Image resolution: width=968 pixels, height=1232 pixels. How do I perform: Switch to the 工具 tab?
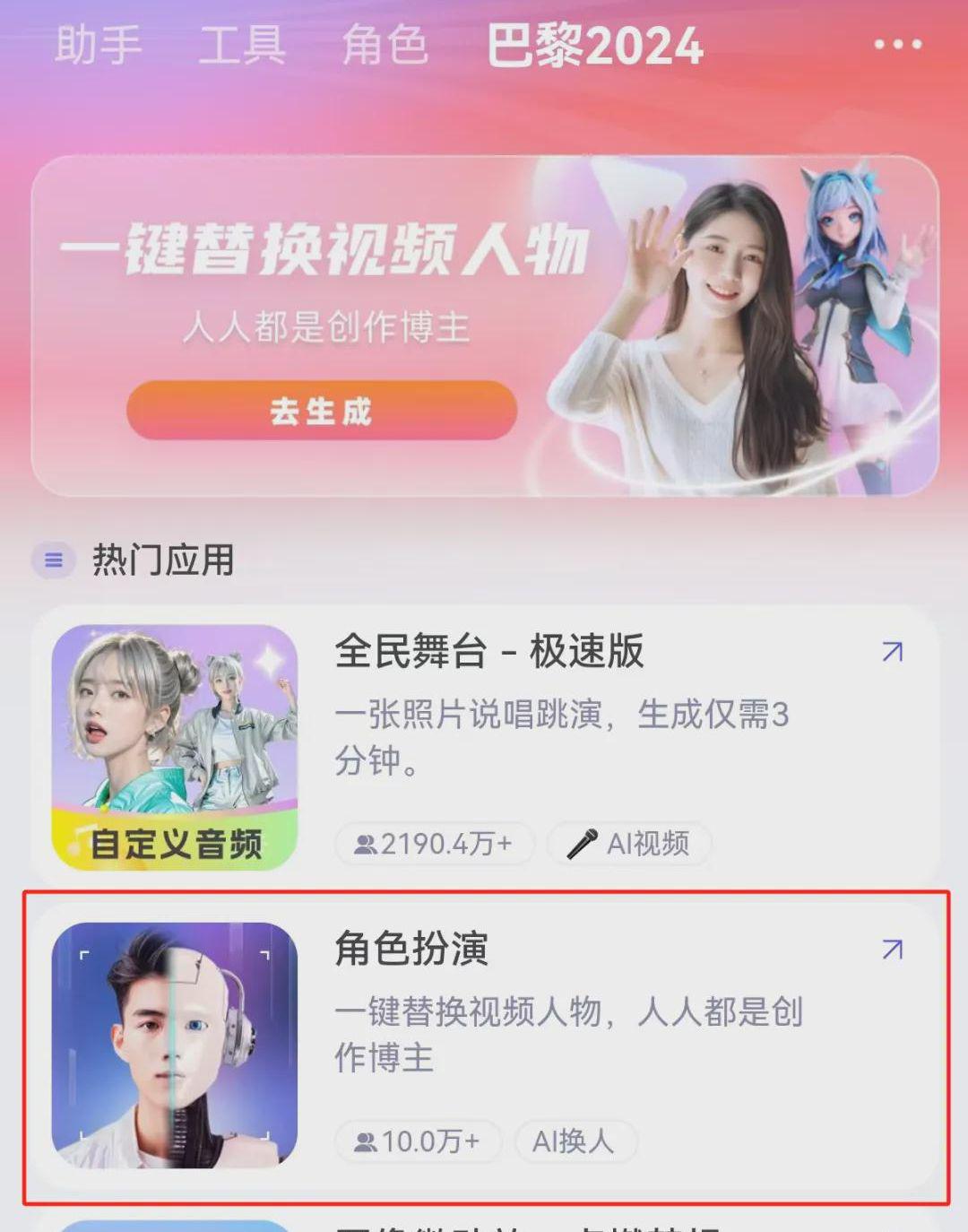244,47
